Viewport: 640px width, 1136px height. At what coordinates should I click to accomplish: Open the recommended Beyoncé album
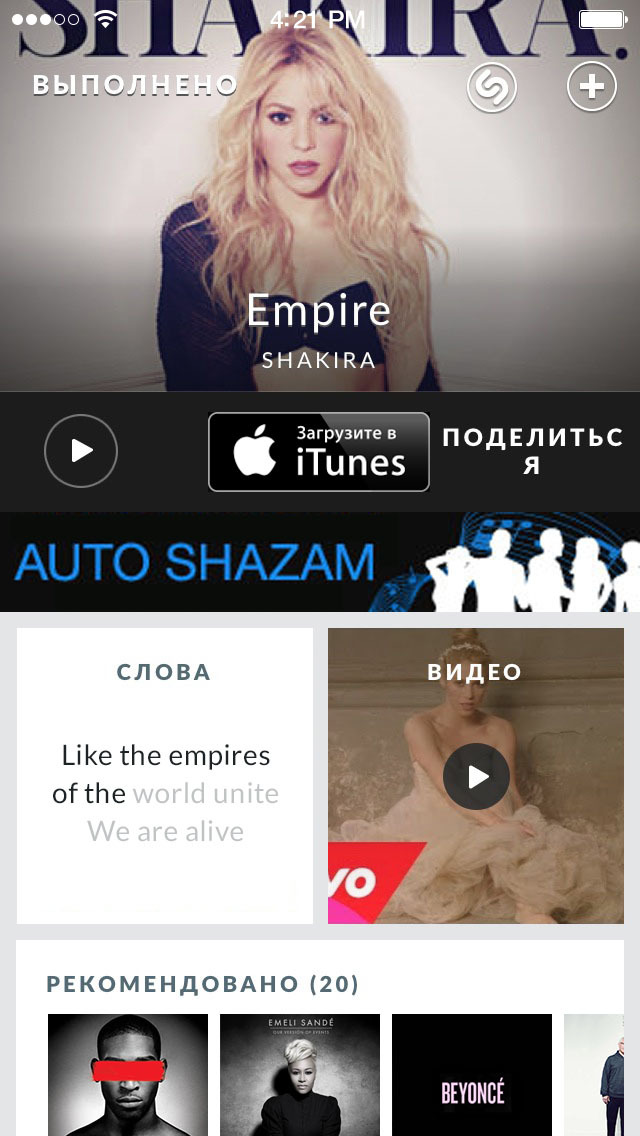pyautogui.click(x=472, y=1074)
